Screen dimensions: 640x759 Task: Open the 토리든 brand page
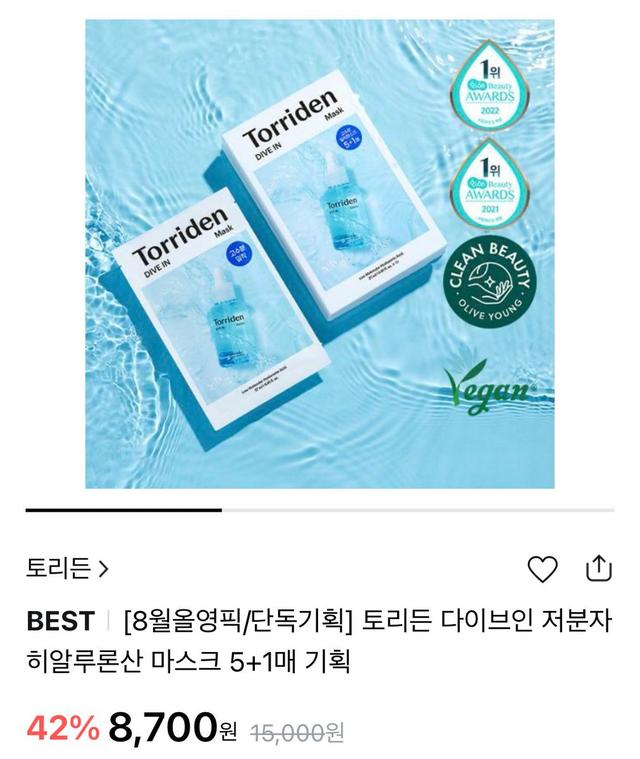tap(68, 570)
